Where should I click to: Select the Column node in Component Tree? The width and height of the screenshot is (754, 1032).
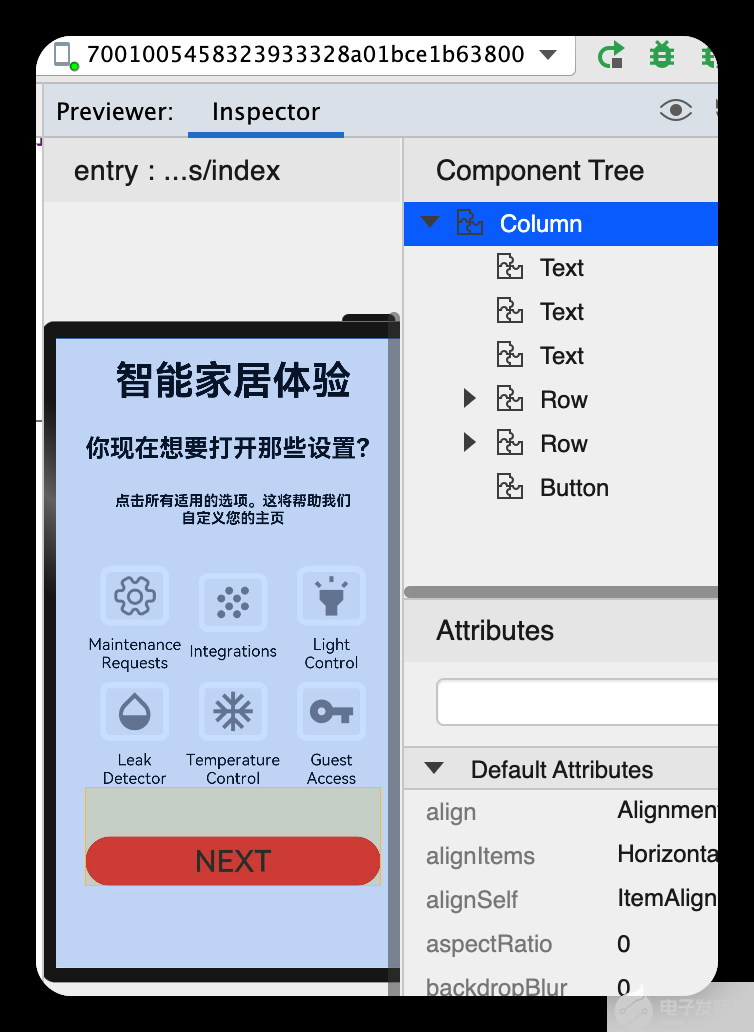(541, 224)
